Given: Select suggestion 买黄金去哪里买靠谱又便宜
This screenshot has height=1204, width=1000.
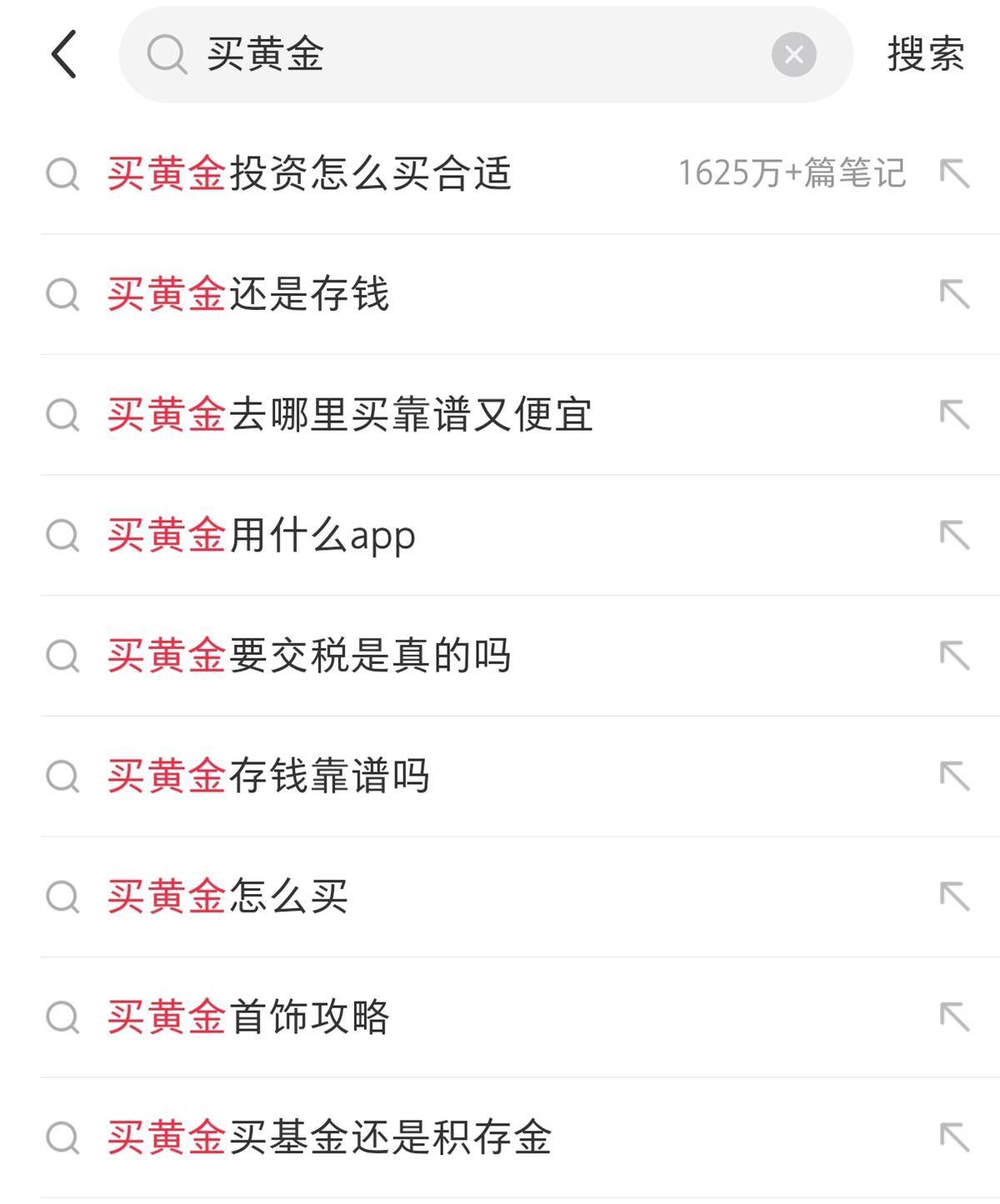Looking at the screenshot, I should 350,415.
